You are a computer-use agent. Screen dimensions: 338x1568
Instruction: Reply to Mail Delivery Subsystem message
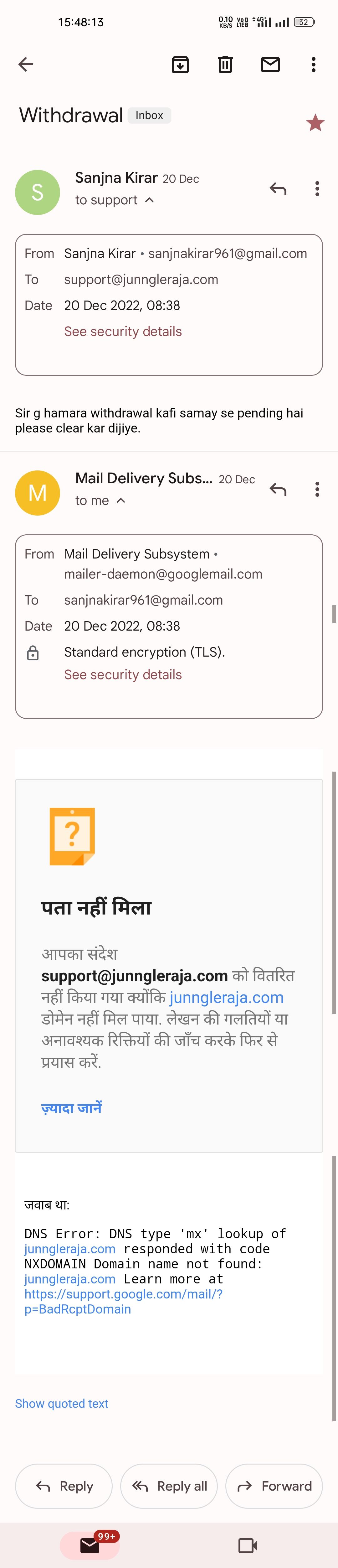coord(278,489)
